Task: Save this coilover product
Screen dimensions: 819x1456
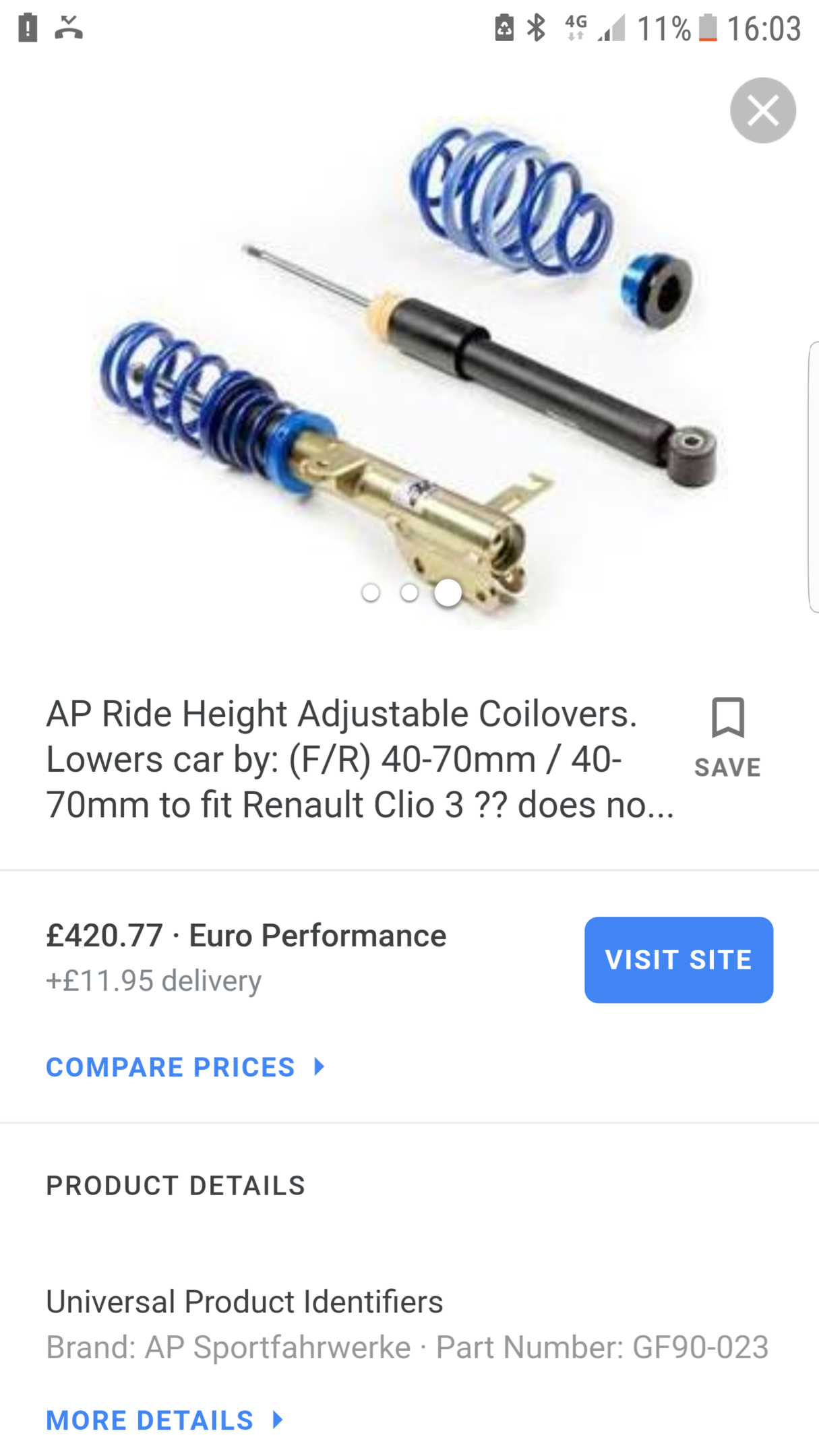Action: (727, 737)
